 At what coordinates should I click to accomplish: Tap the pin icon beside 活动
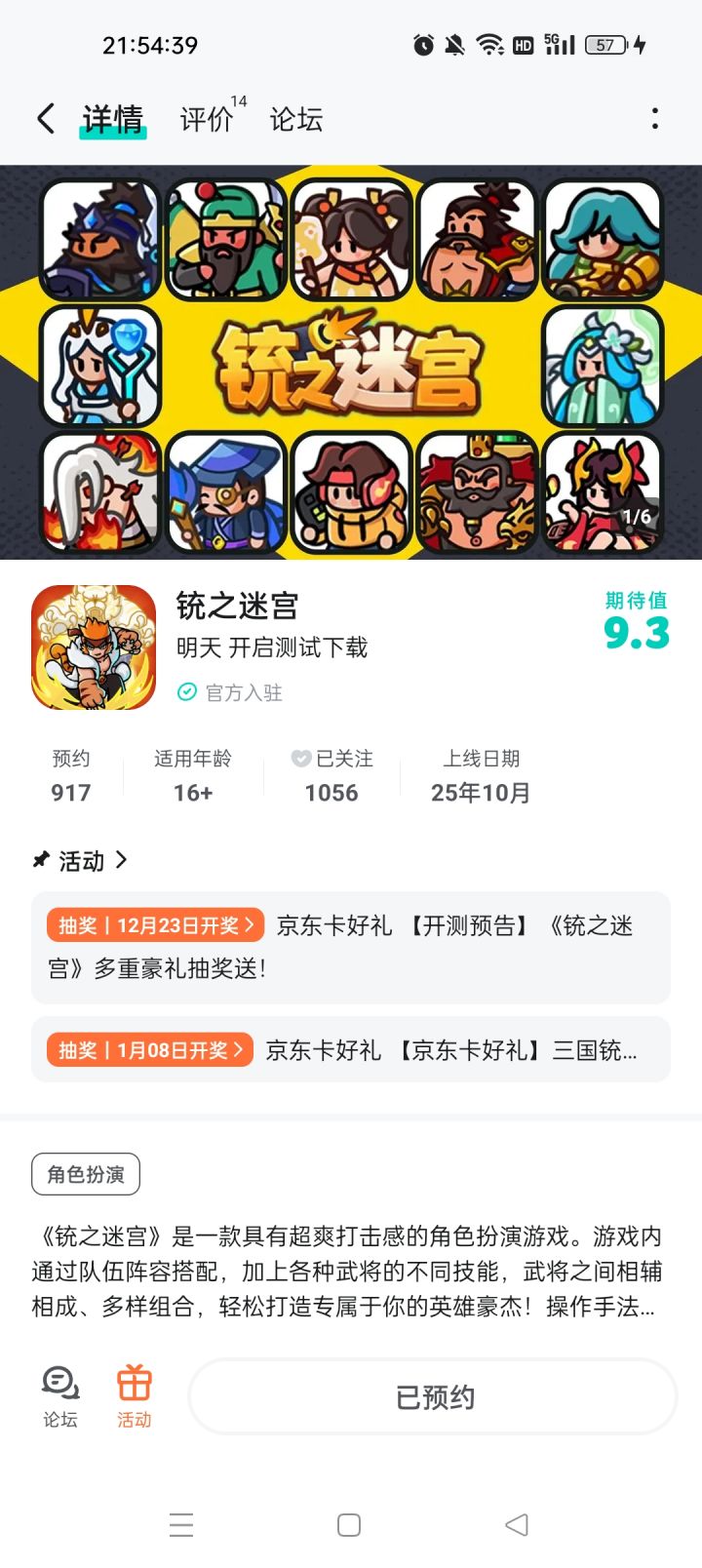tap(39, 860)
